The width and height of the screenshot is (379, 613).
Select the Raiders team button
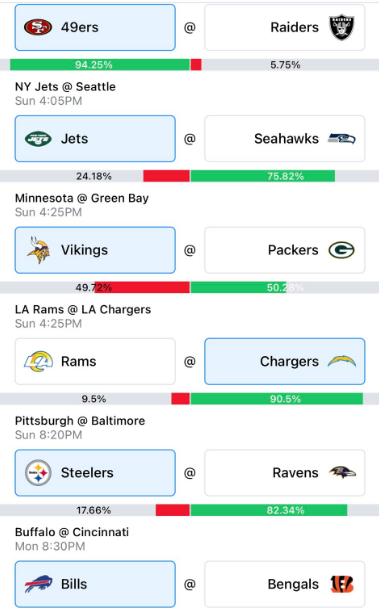pyautogui.click(x=285, y=27)
